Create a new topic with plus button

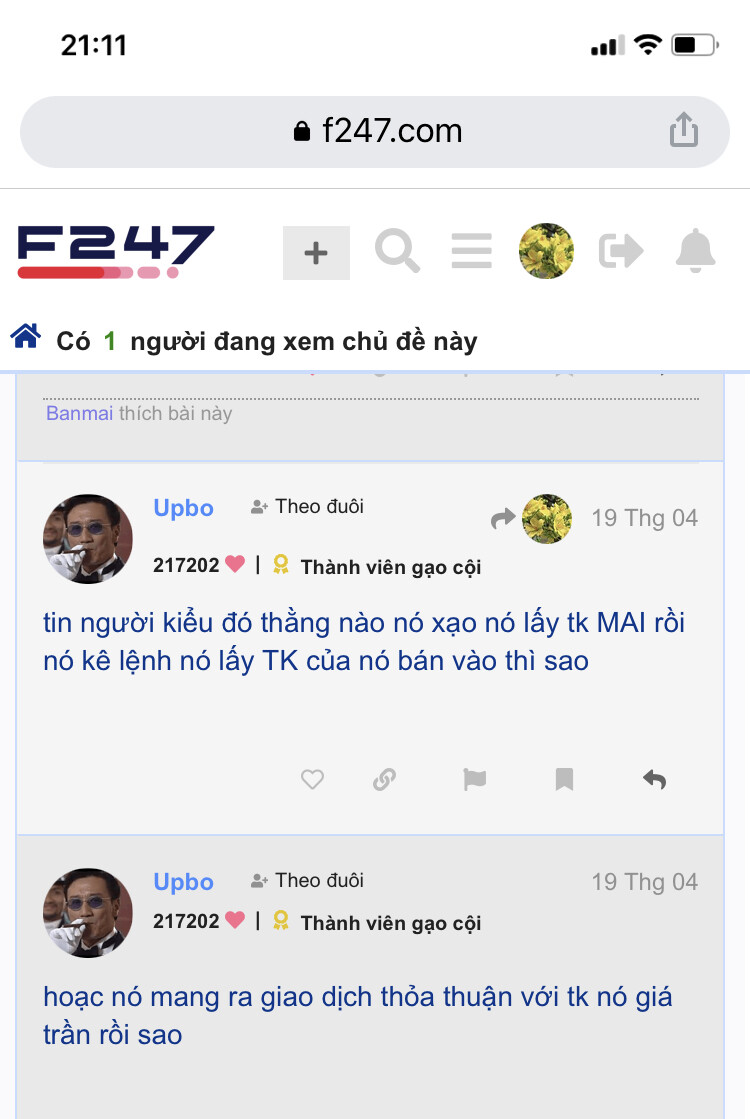click(x=316, y=253)
